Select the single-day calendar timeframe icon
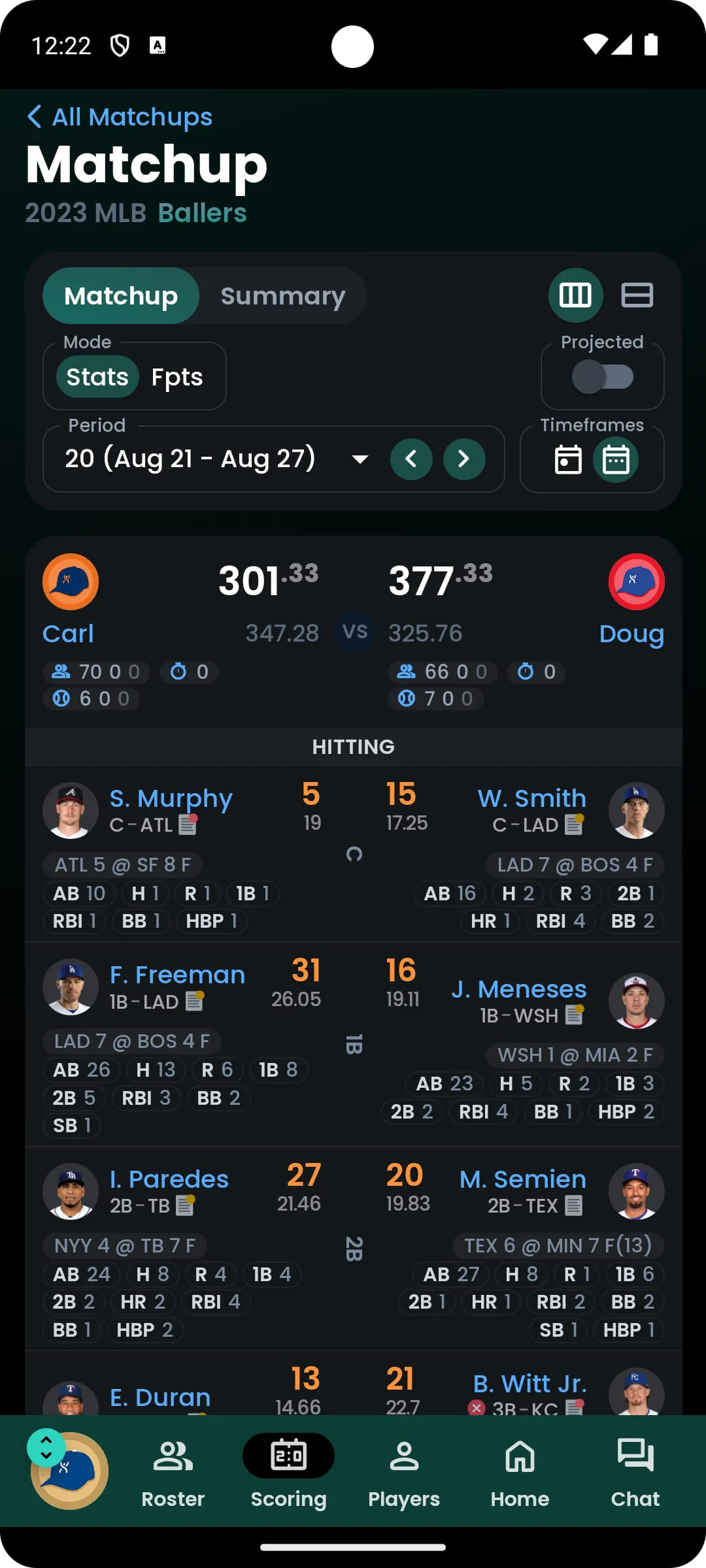Viewport: 706px width, 1568px height. point(568,459)
